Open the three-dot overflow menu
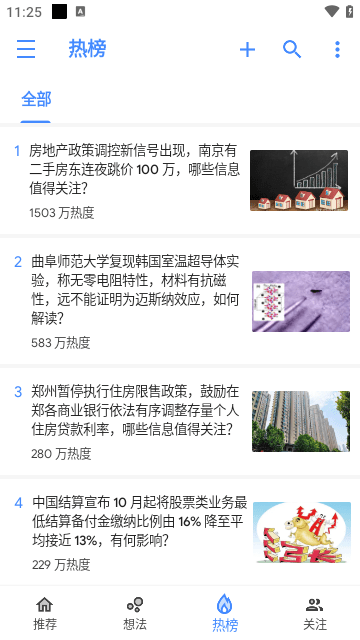Image resolution: width=360 pixels, height=640 pixels. pyautogui.click(x=337, y=50)
